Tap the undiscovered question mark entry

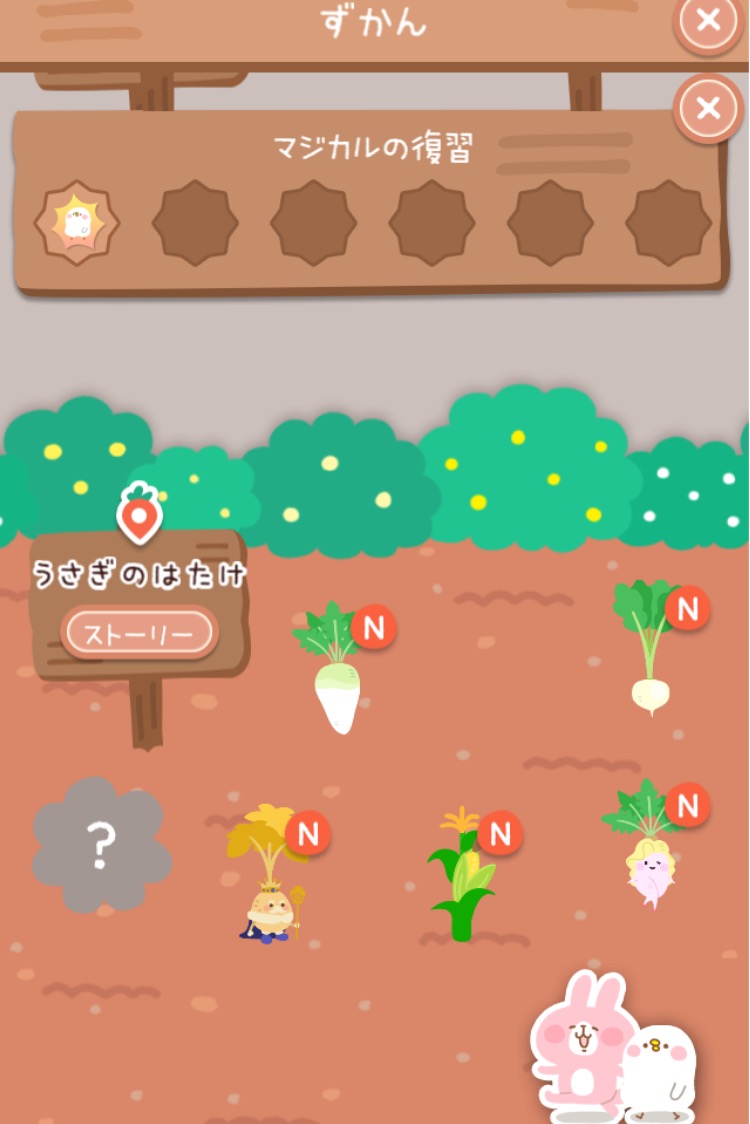pos(100,846)
